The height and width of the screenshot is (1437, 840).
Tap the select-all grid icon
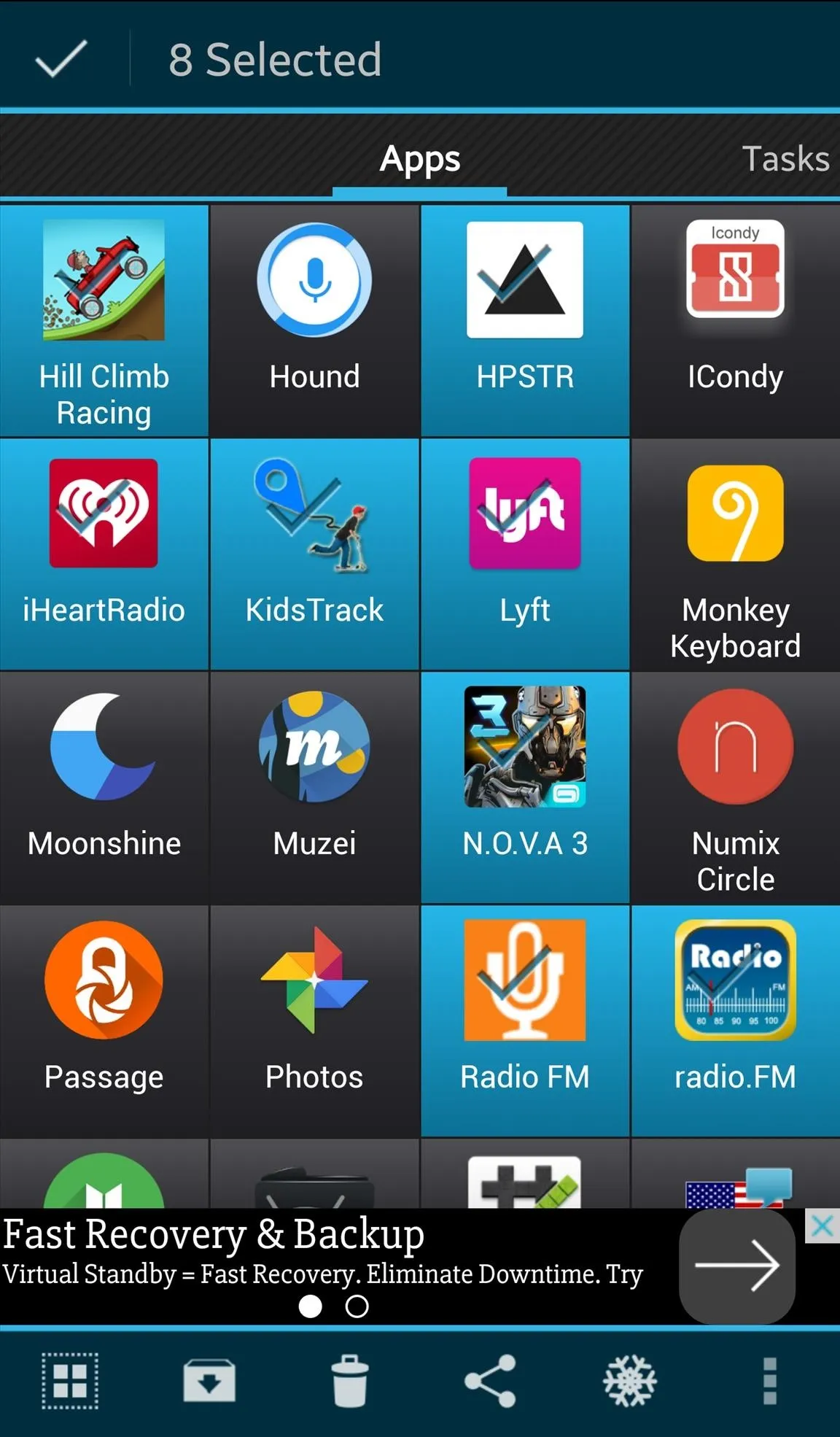click(x=70, y=1381)
